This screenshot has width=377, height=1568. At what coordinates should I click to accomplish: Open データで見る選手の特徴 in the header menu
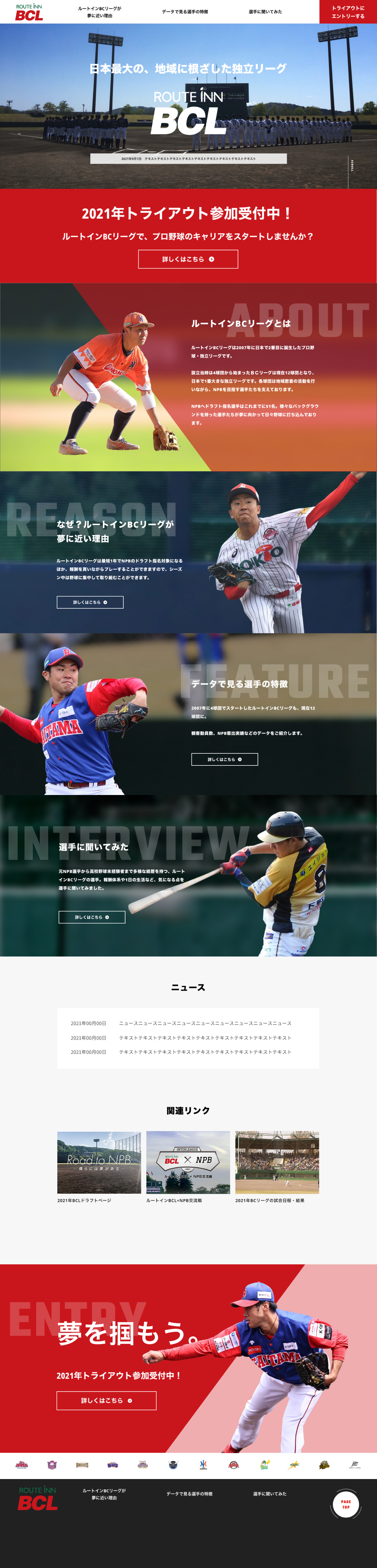coord(185,11)
